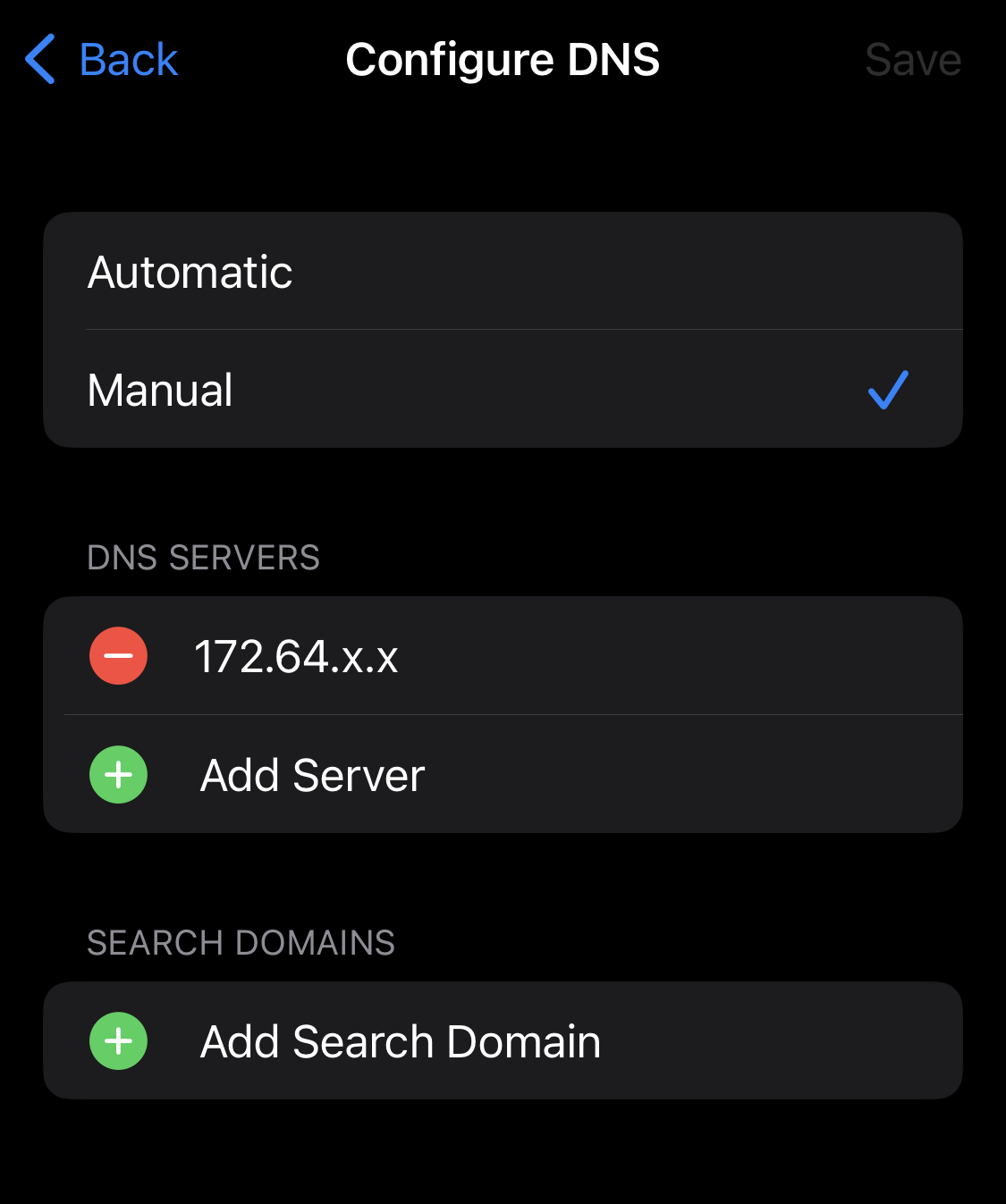The height and width of the screenshot is (1204, 1006).
Task: Tap the blue checkmark next to Manual
Action: pyautogui.click(x=886, y=389)
